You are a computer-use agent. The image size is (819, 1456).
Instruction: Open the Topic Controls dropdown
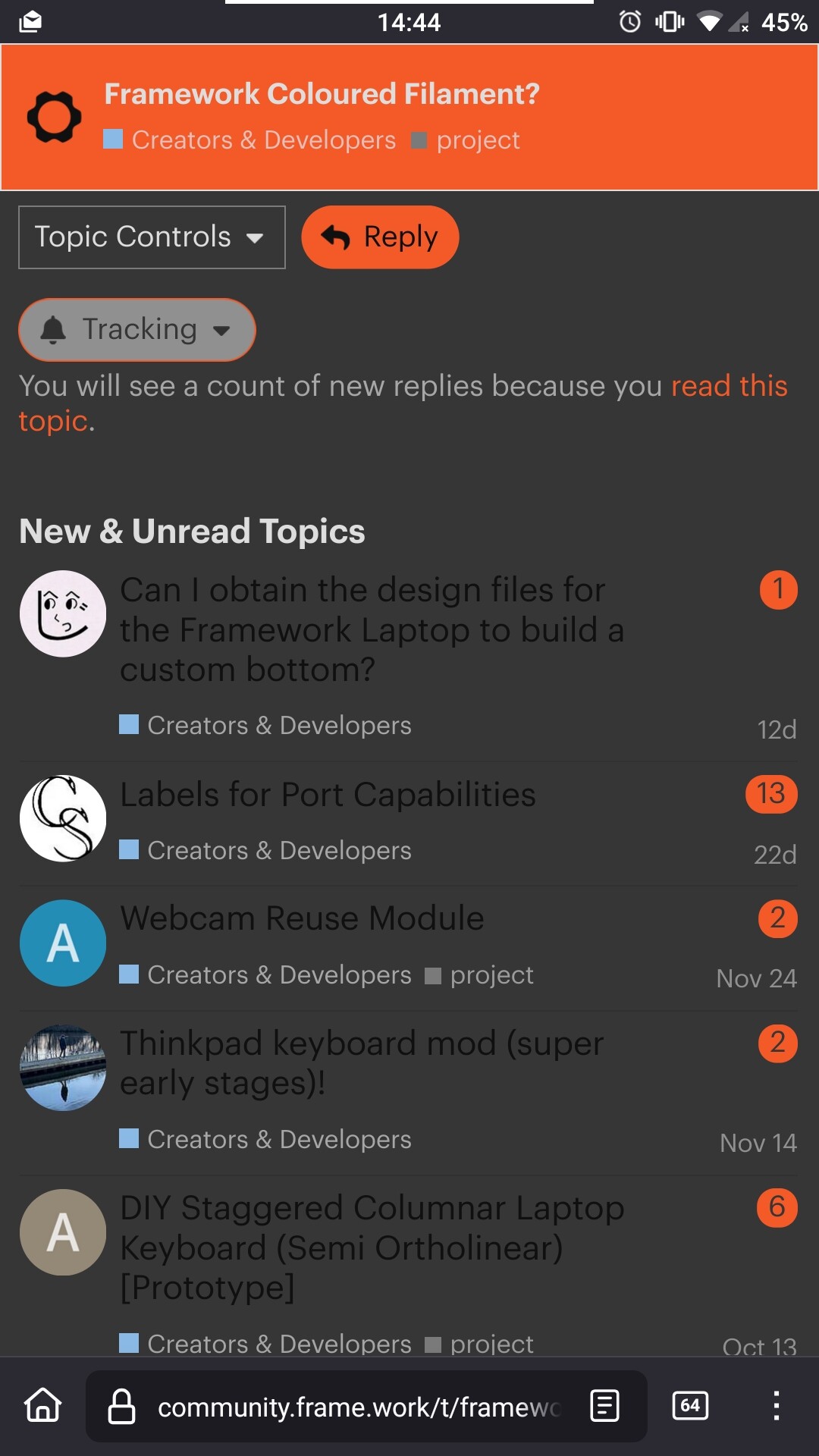point(151,237)
